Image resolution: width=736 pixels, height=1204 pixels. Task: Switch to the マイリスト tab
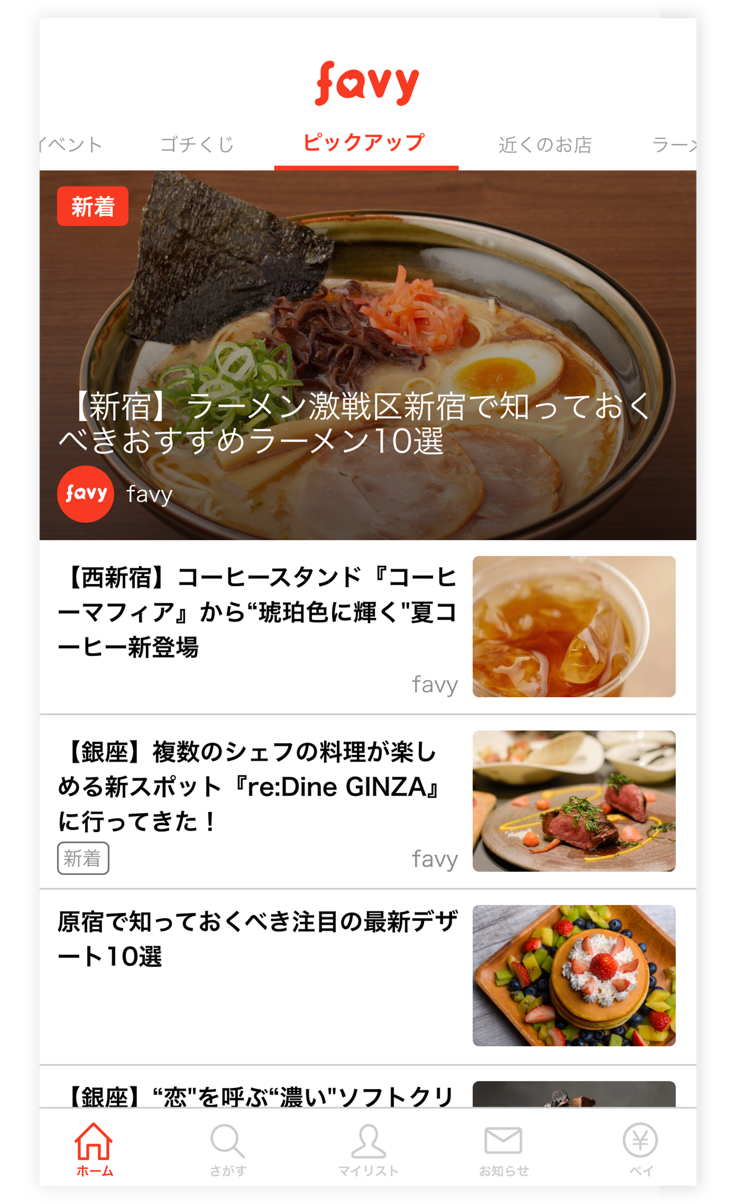click(x=368, y=1149)
